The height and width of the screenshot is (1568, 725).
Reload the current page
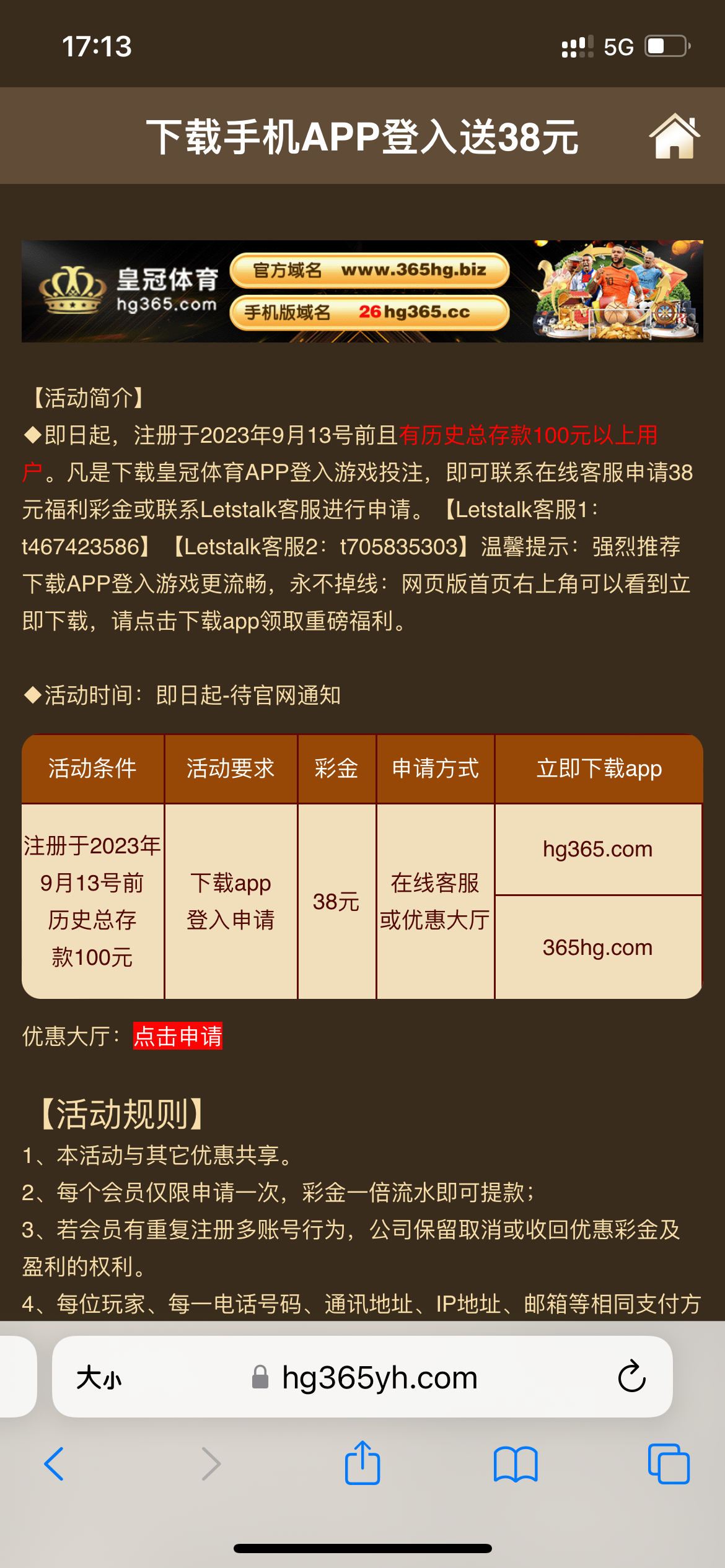coord(631,1377)
